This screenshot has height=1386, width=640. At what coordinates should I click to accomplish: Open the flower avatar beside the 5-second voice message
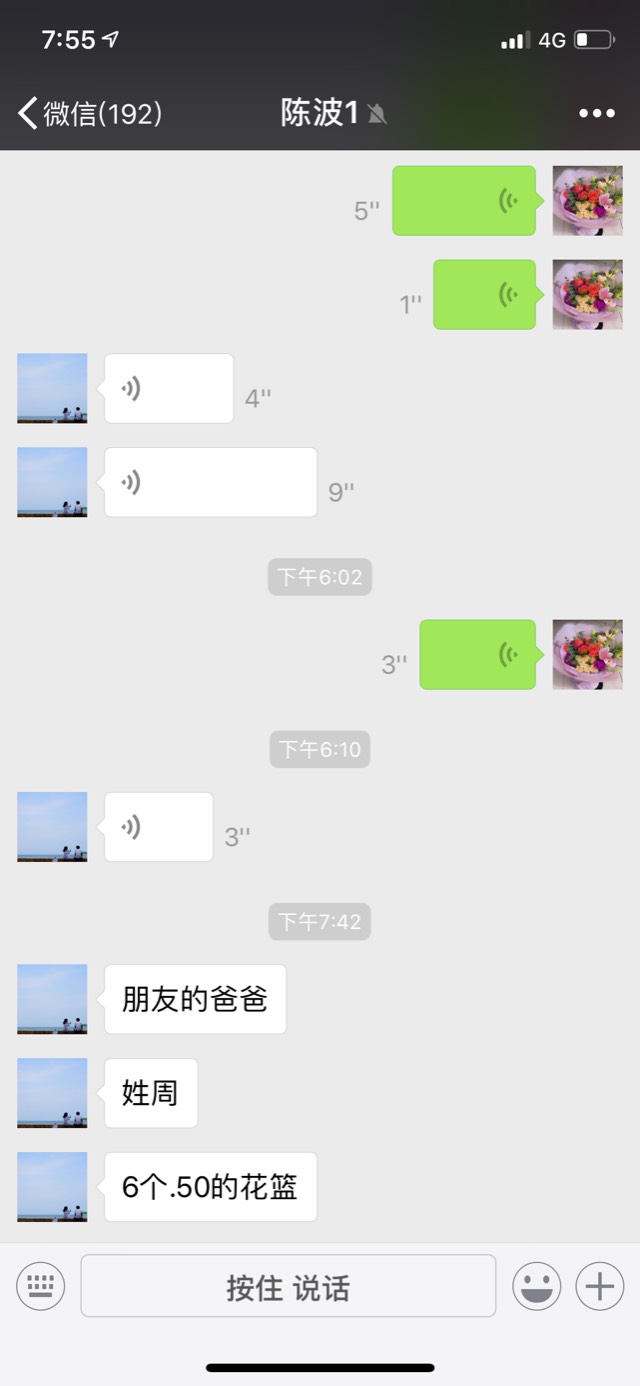pos(588,201)
